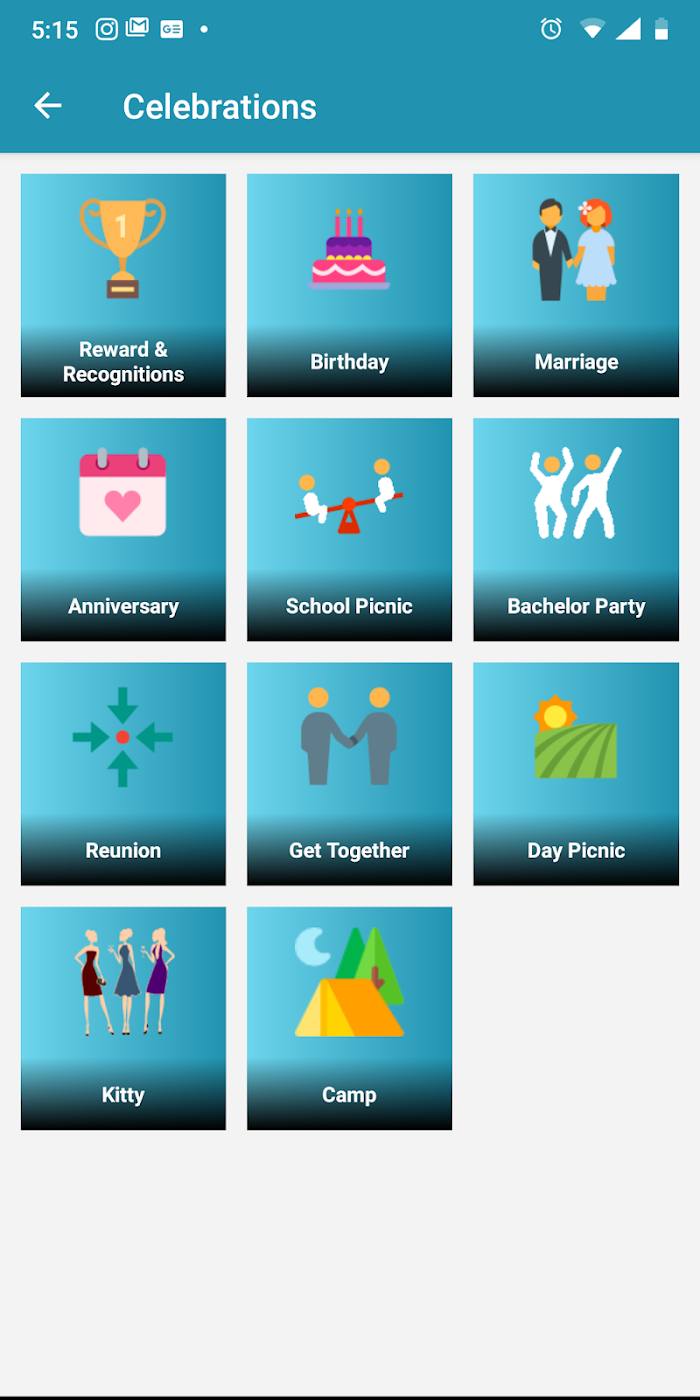Open Day Picnic
Image resolution: width=700 pixels, height=1400 pixels.
[576, 774]
